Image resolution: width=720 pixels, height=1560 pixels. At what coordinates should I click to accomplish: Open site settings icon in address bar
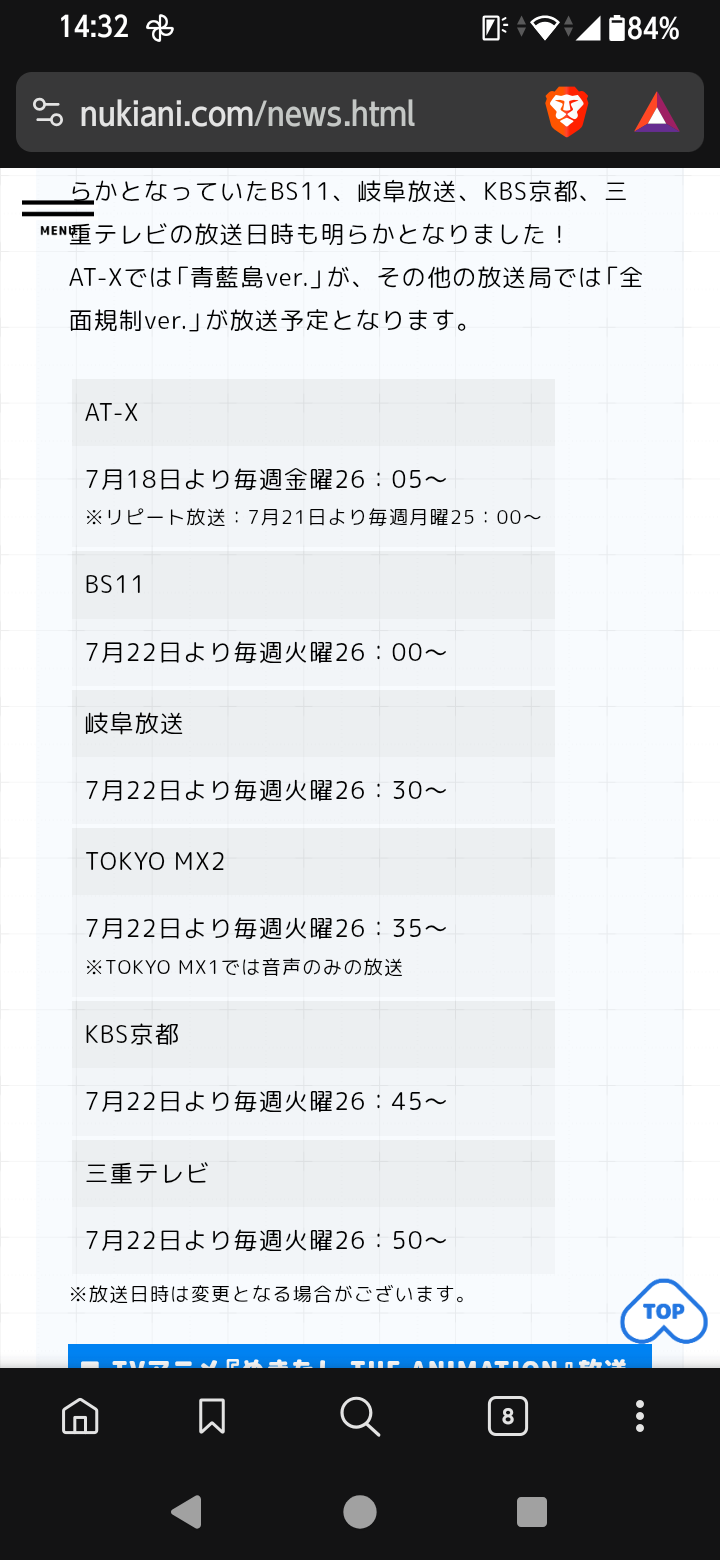click(x=48, y=112)
